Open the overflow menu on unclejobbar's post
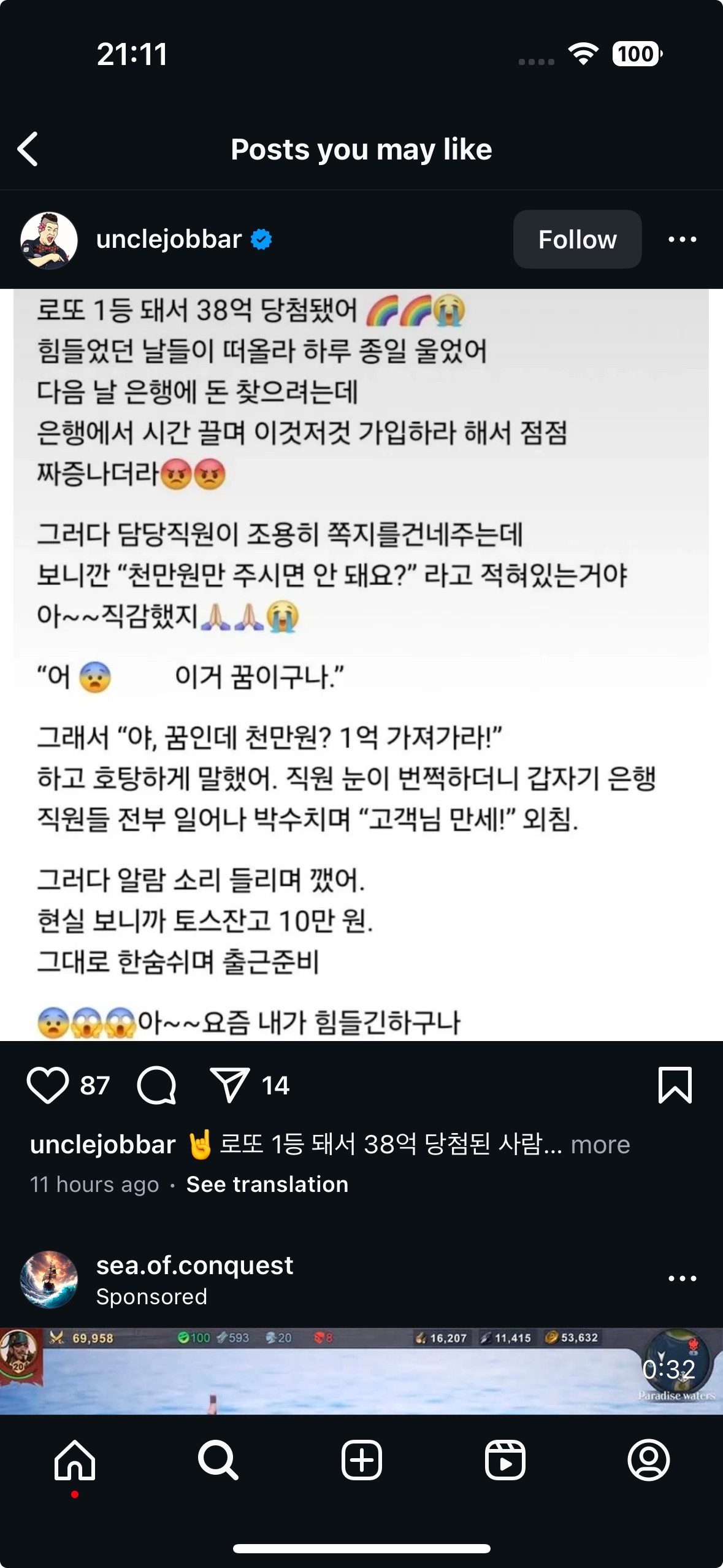Image resolution: width=723 pixels, height=1568 pixels. 682,239
